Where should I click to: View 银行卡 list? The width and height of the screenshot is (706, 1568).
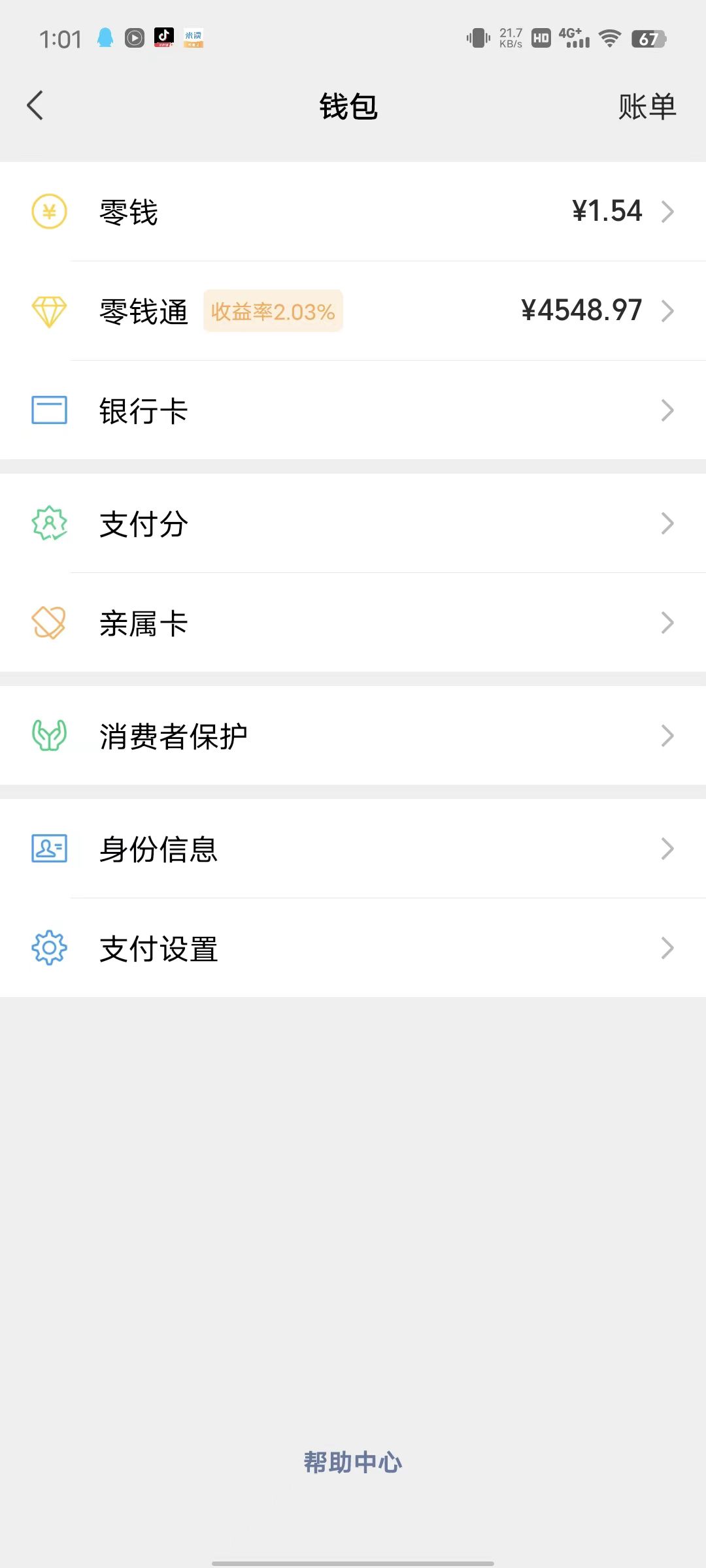click(353, 410)
